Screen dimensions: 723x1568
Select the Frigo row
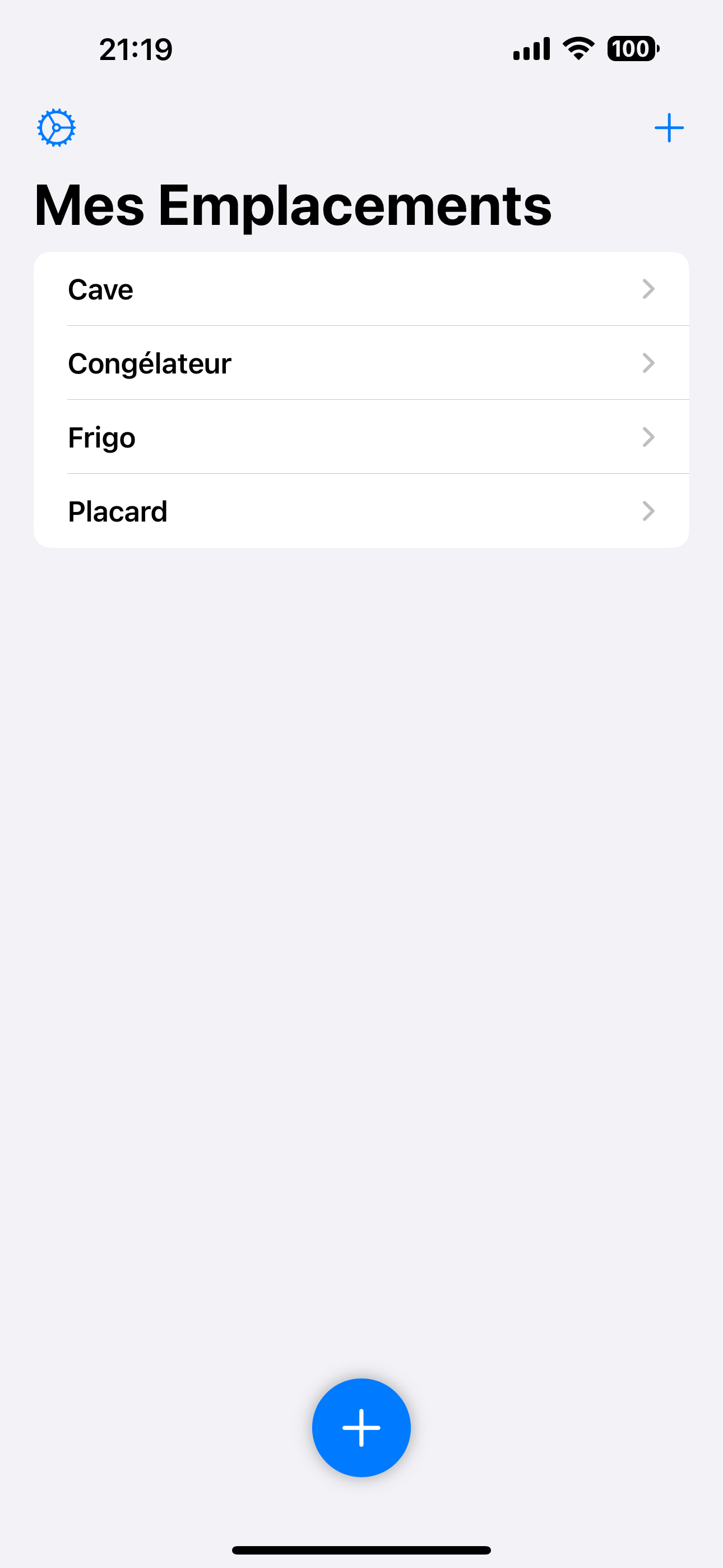[x=360, y=437]
